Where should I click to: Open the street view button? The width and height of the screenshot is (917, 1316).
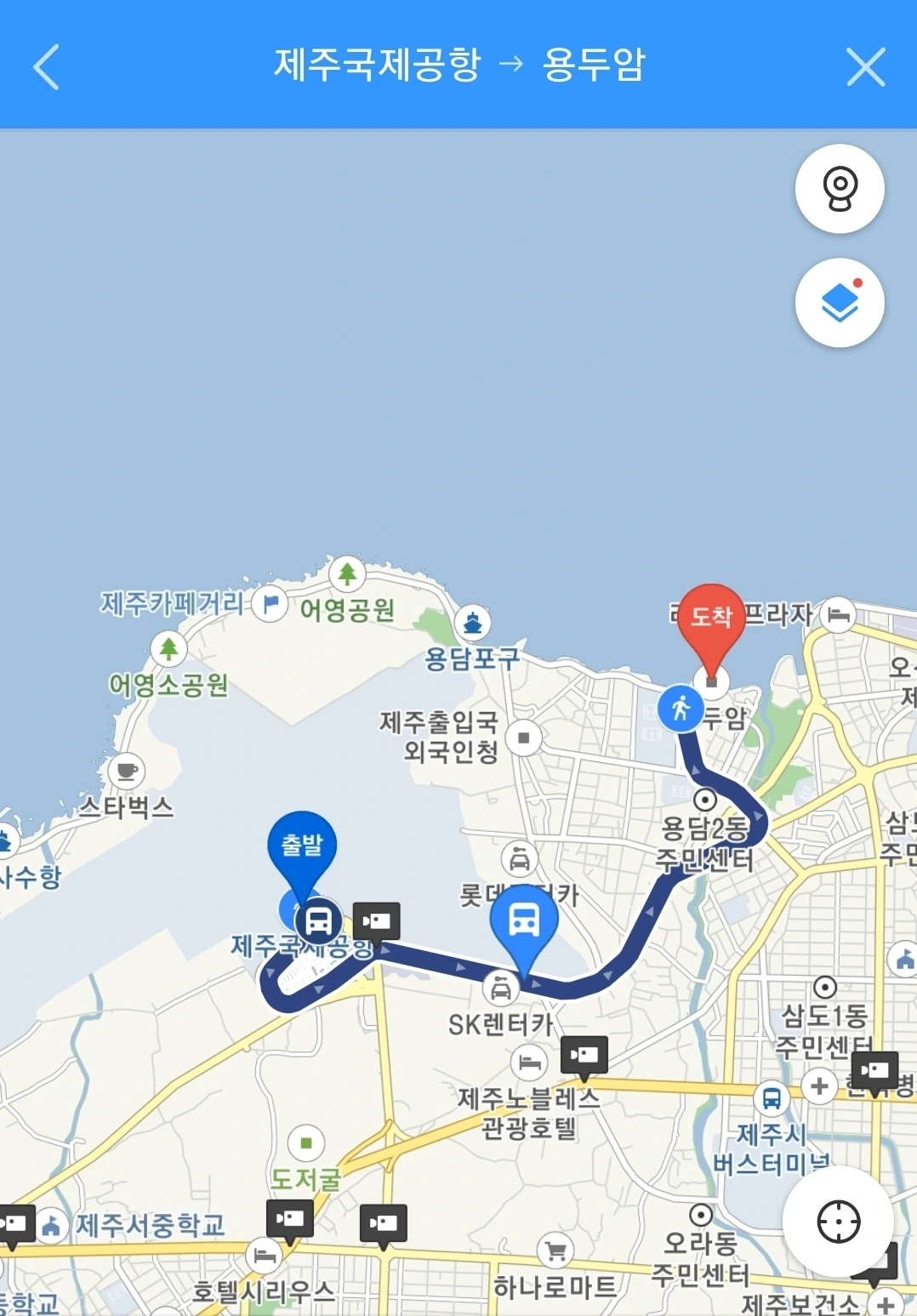coord(840,189)
